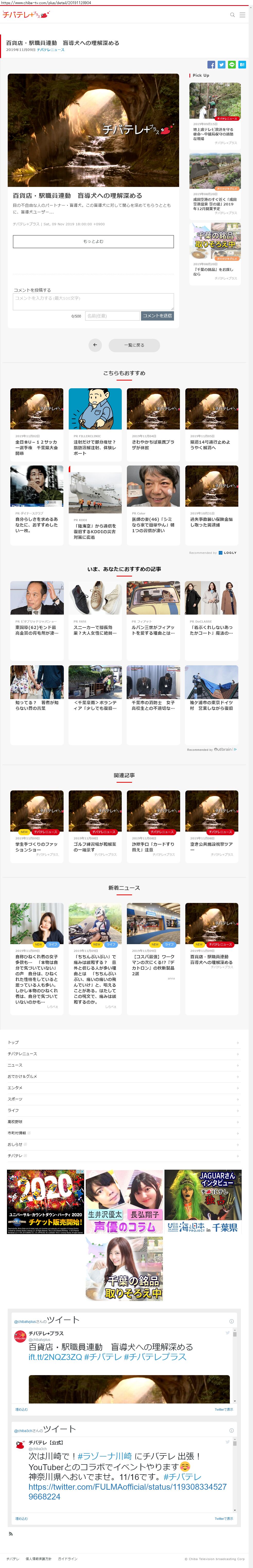Tap コメントを送信 button
This screenshot has height=1568, width=253.
click(x=158, y=316)
